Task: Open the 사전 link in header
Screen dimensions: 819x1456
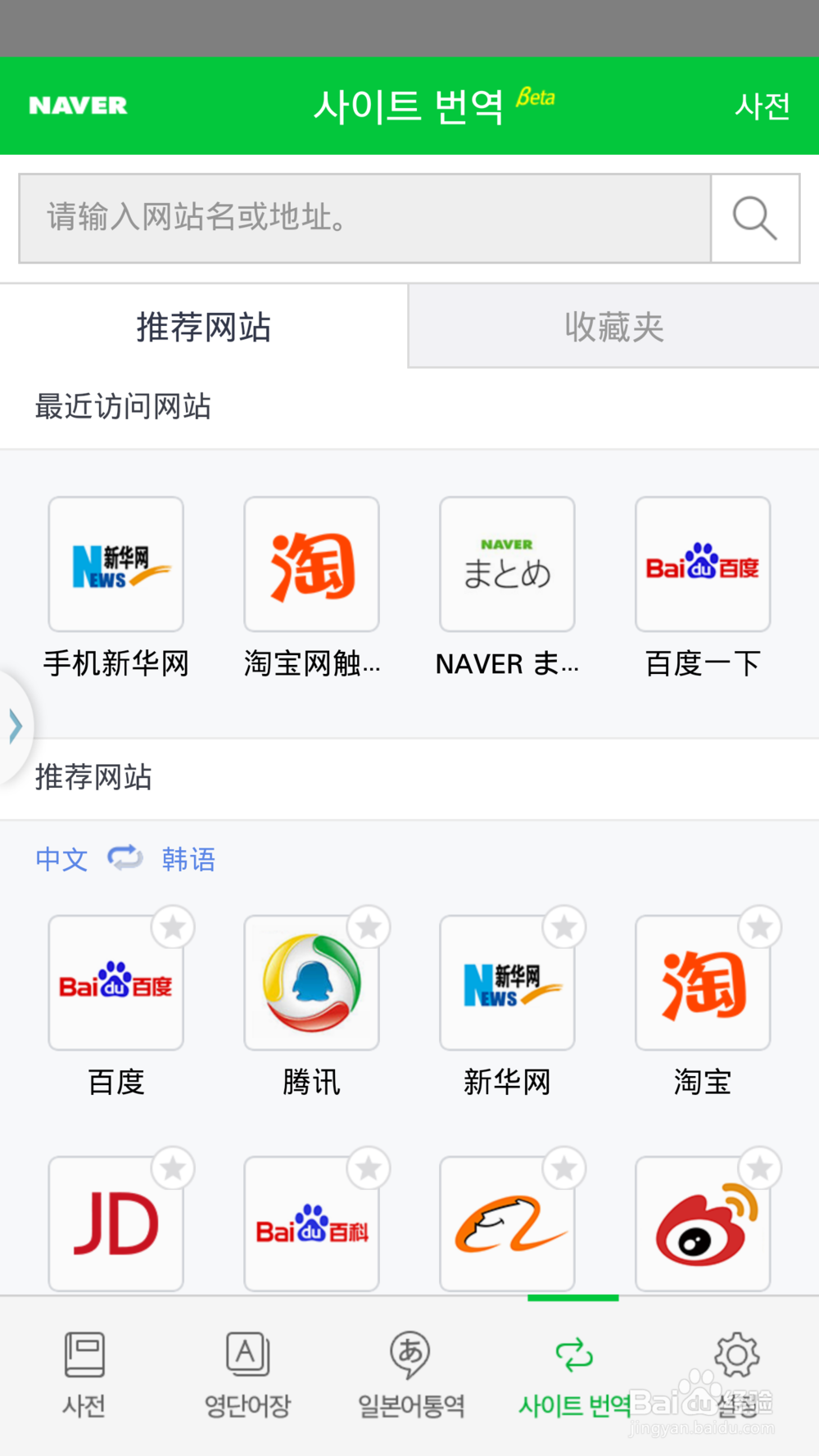Action: [x=762, y=106]
